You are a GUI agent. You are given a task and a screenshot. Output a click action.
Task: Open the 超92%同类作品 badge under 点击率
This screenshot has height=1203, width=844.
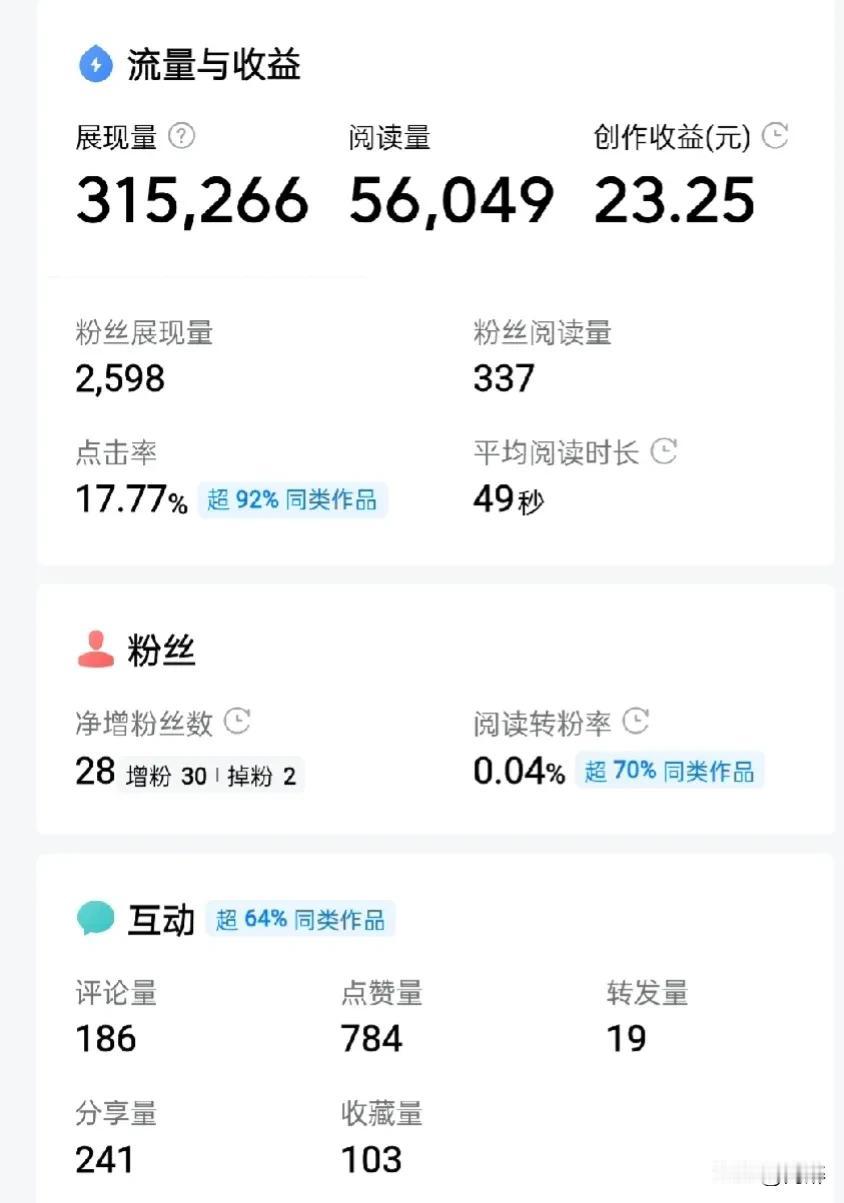pyautogui.click(x=293, y=499)
